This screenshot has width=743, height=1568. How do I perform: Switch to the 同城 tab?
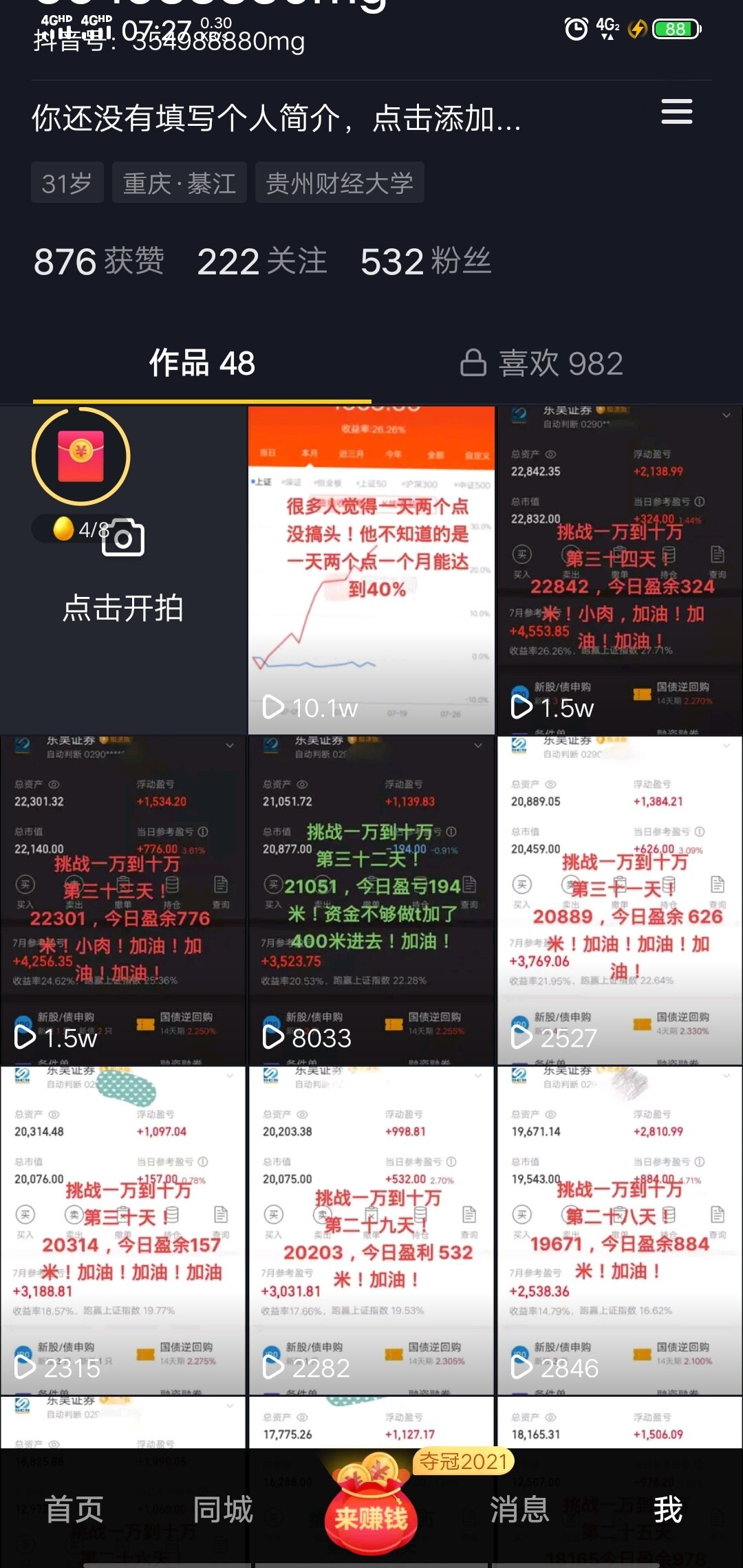pos(223,1510)
